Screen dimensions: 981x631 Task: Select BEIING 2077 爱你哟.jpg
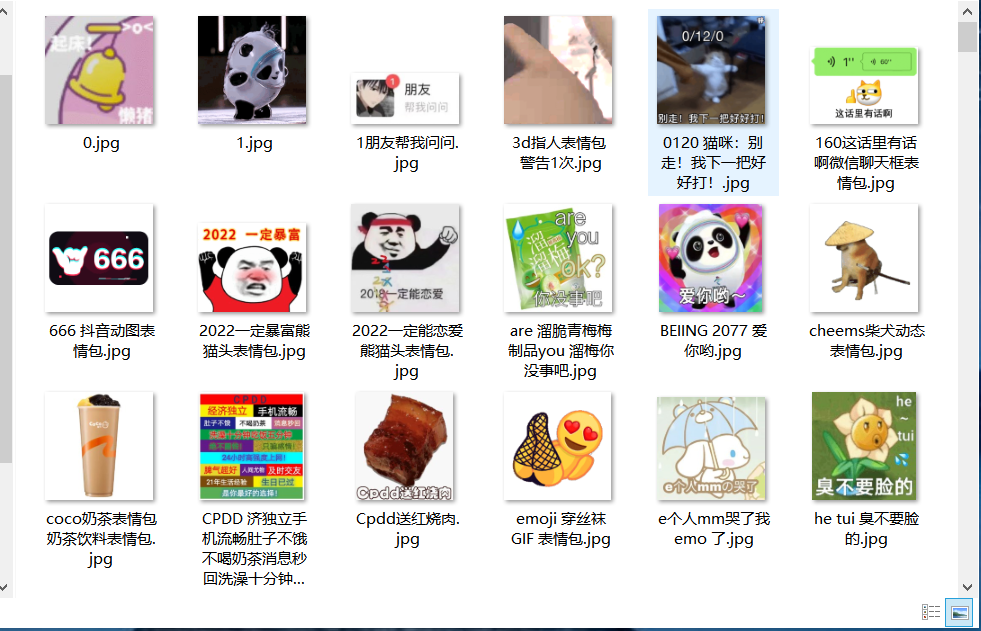712,258
